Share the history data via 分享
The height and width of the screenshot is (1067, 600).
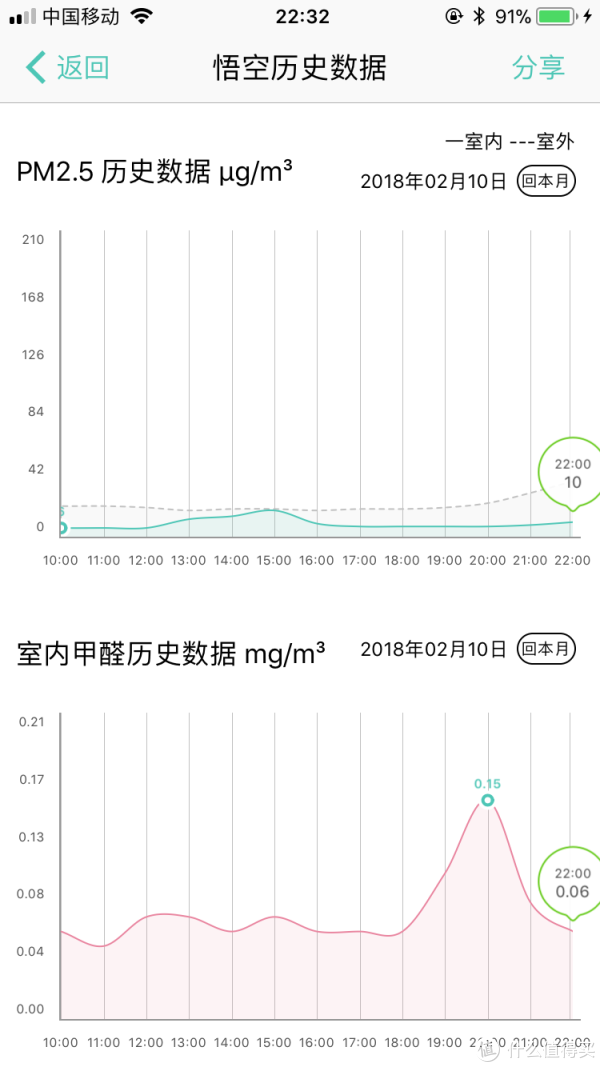[x=538, y=68]
